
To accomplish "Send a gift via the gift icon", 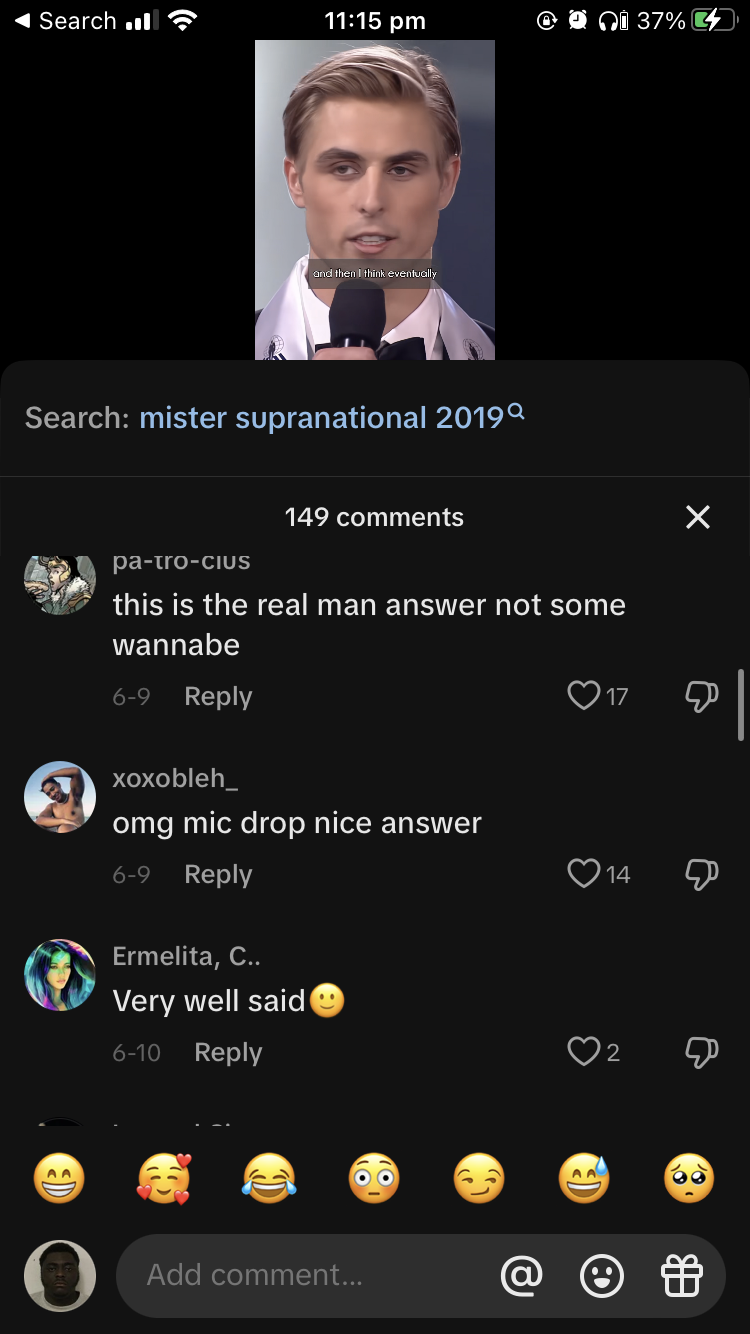I will (683, 1275).
